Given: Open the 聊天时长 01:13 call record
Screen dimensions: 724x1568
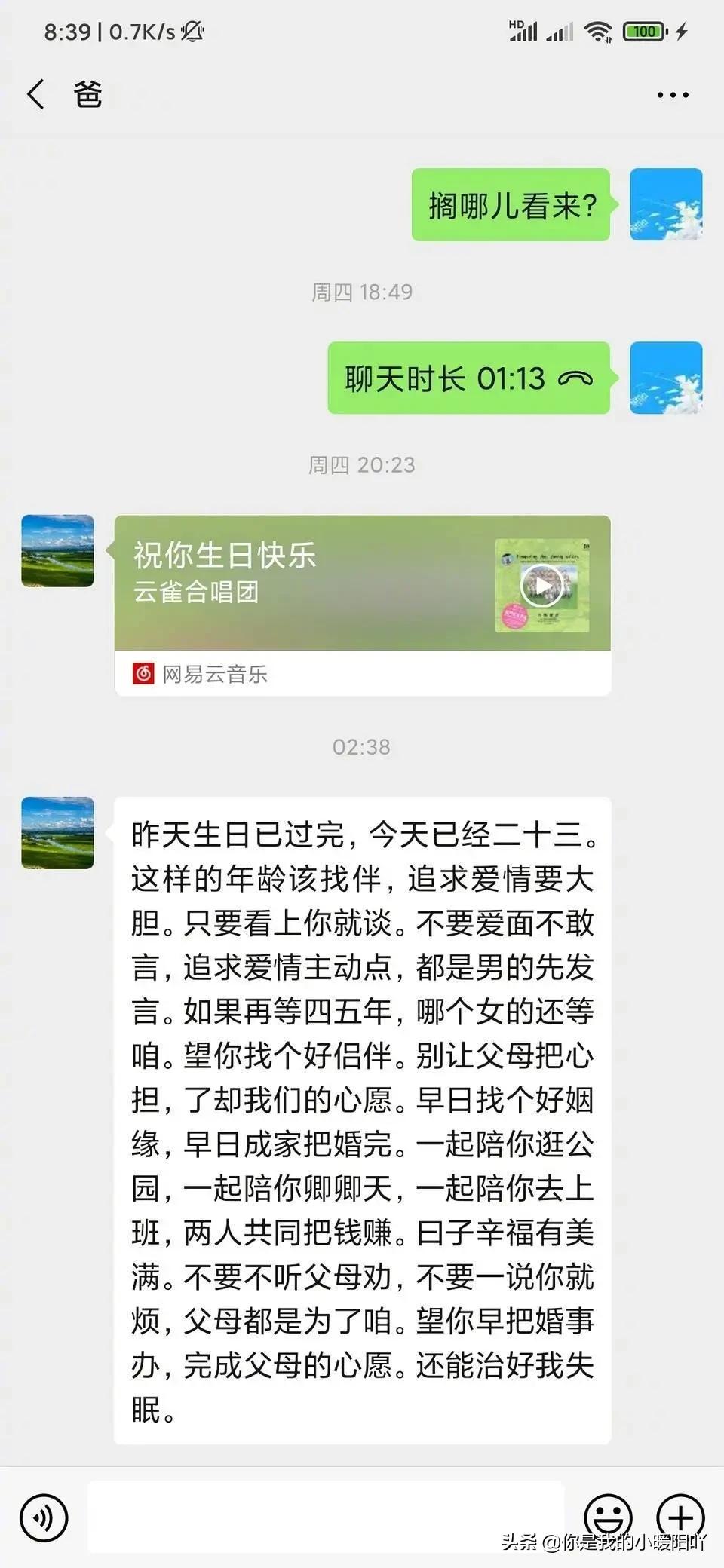Looking at the screenshot, I should (468, 378).
